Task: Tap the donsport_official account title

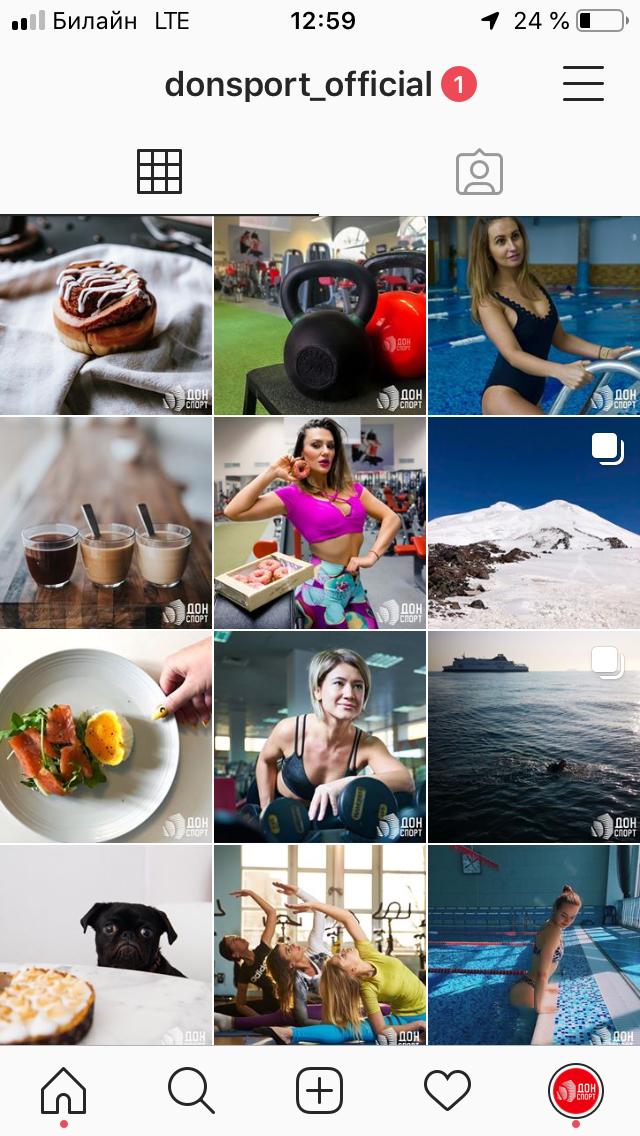Action: click(298, 85)
